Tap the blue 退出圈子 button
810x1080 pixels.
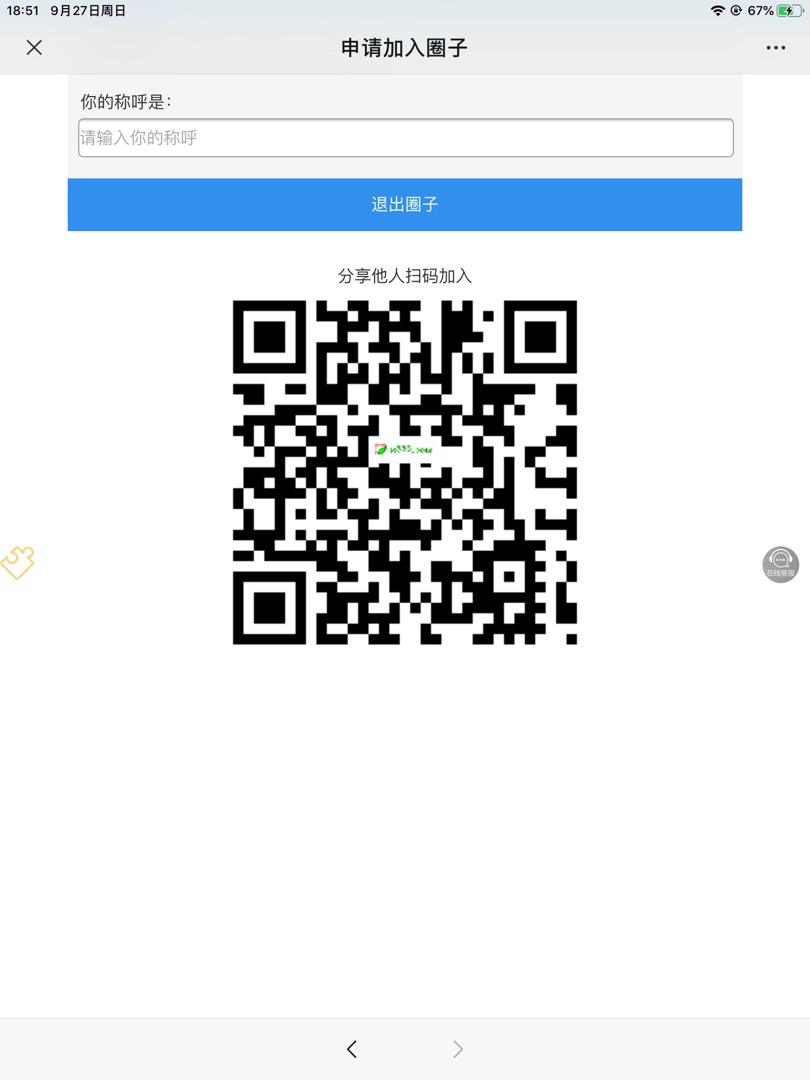405,204
